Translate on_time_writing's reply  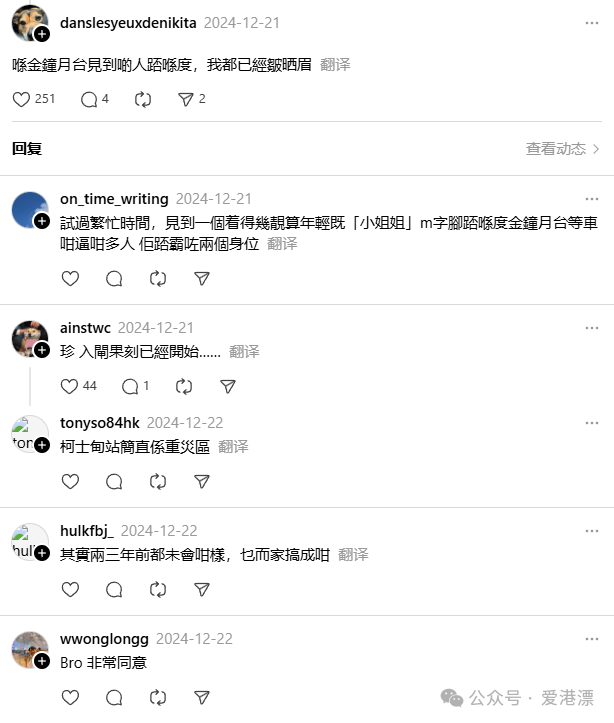(282, 243)
